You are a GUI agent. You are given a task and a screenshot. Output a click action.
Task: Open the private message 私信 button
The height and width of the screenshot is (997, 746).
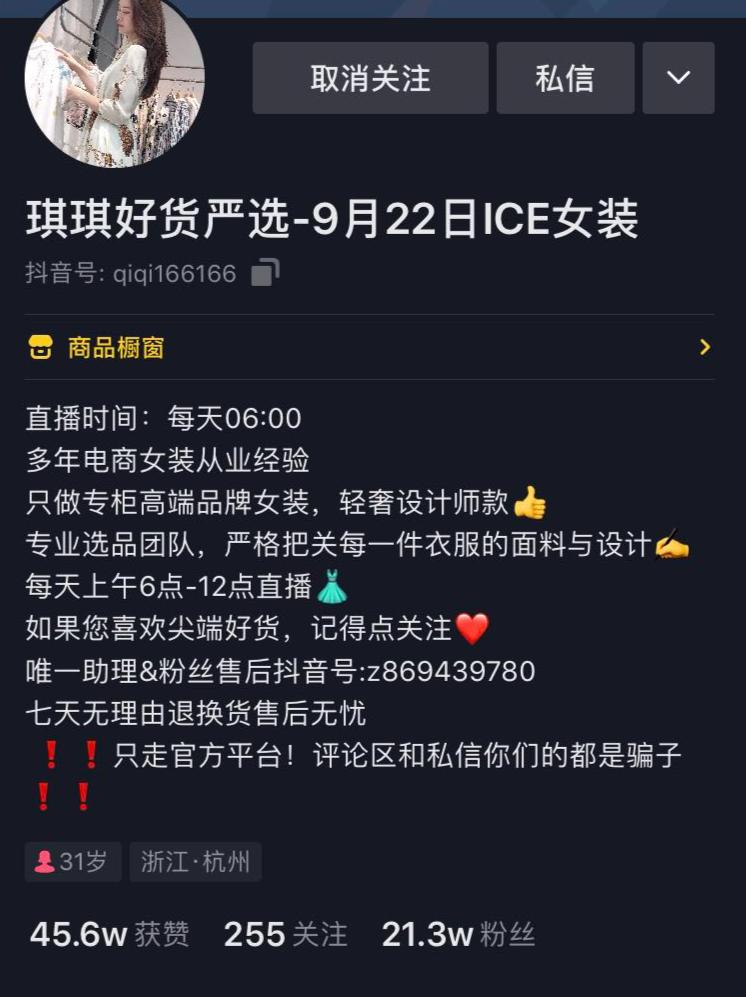[x=564, y=78]
